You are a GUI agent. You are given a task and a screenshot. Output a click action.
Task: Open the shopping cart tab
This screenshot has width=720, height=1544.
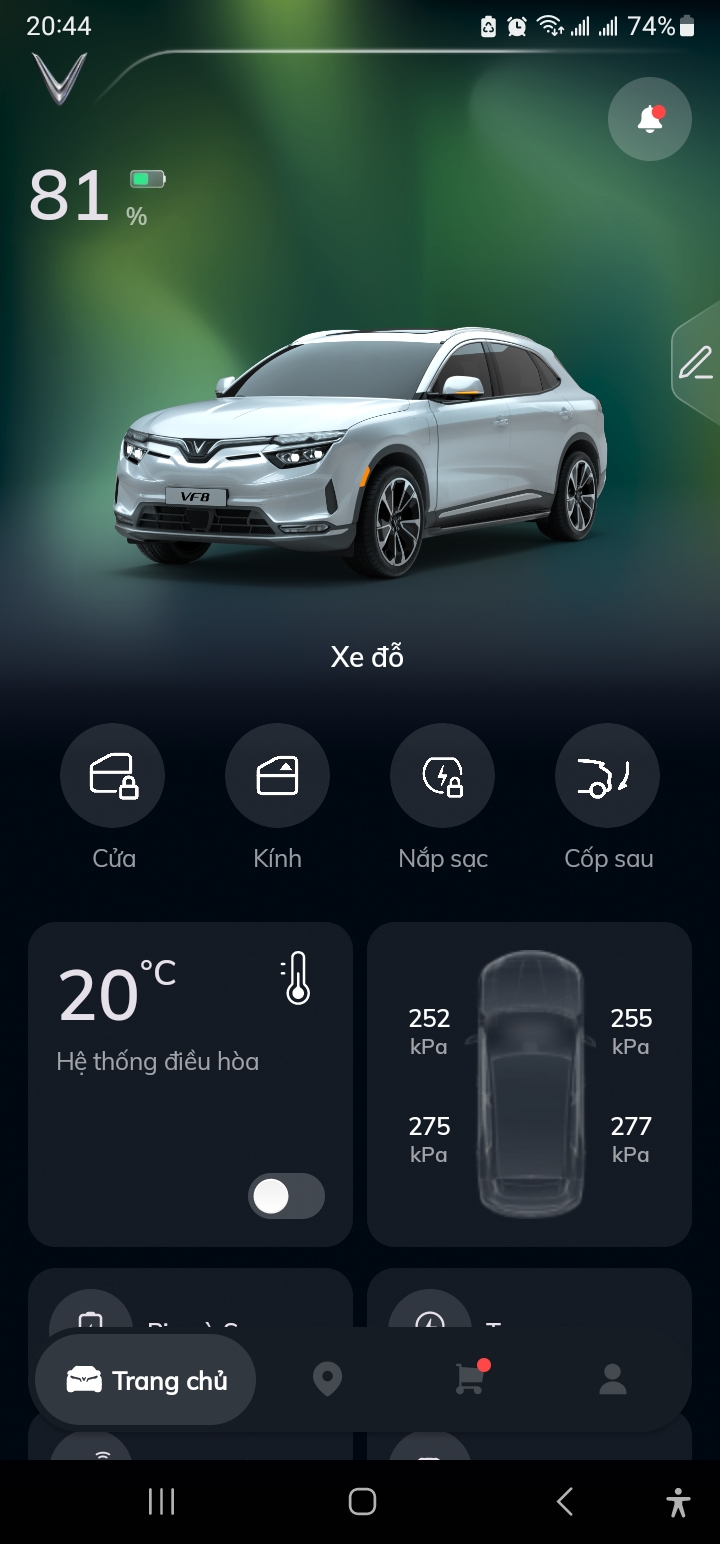pyautogui.click(x=469, y=1380)
